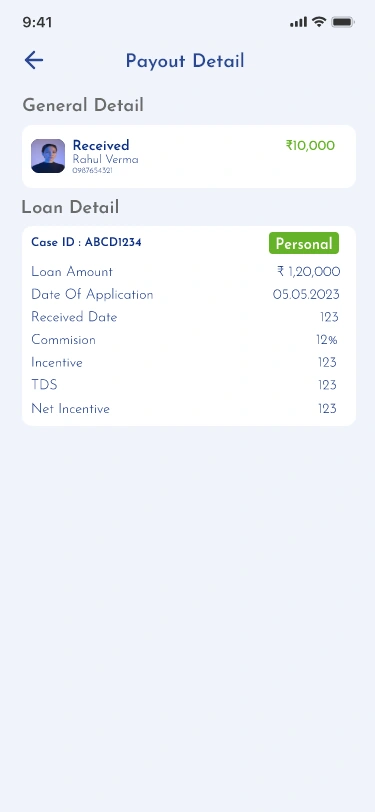This screenshot has width=375, height=812.
Task: Open Rahul Verma's received payout card
Action: point(189,156)
